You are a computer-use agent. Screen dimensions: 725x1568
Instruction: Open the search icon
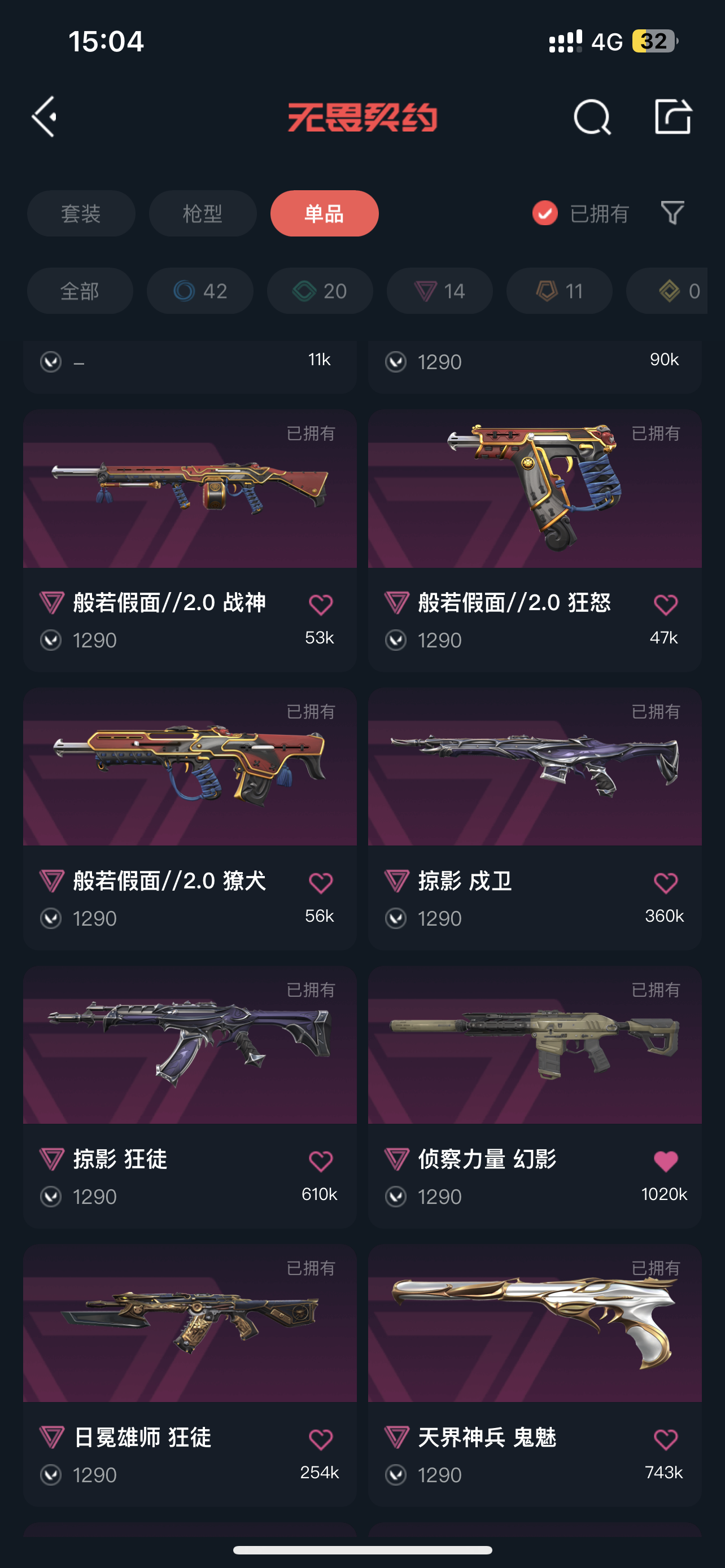pos(592,116)
